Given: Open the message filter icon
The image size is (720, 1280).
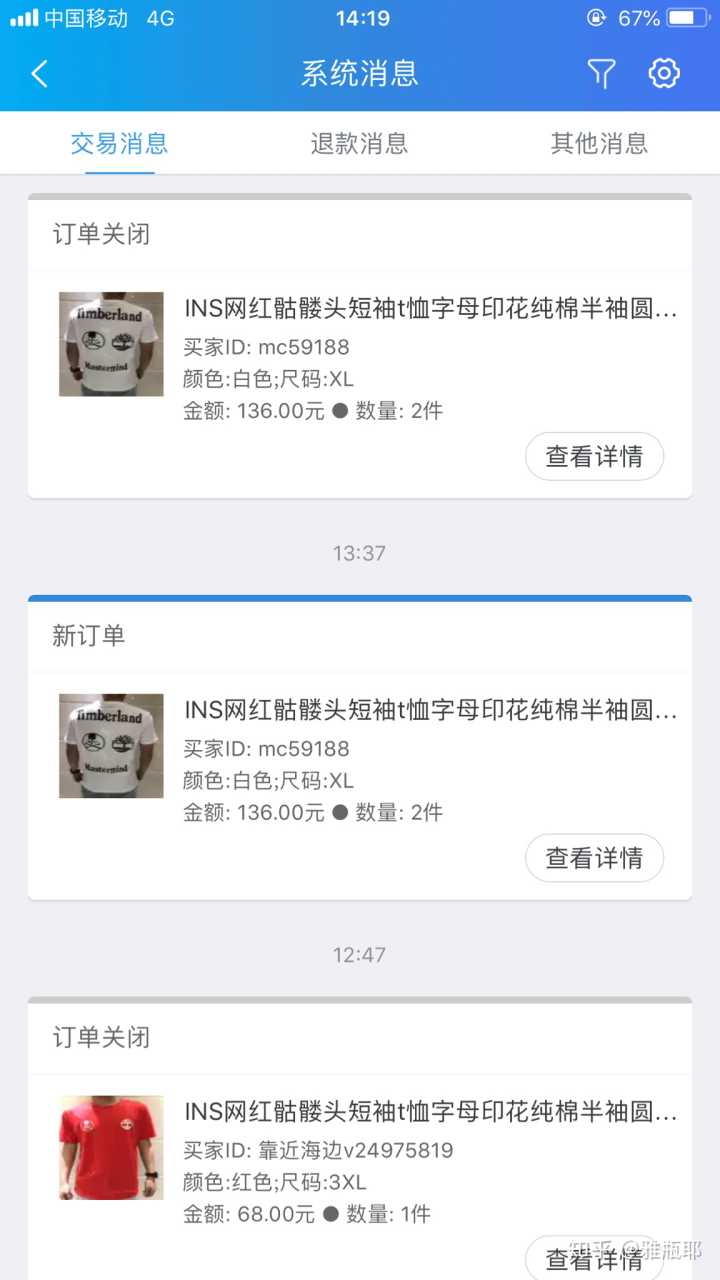Looking at the screenshot, I should click(601, 73).
